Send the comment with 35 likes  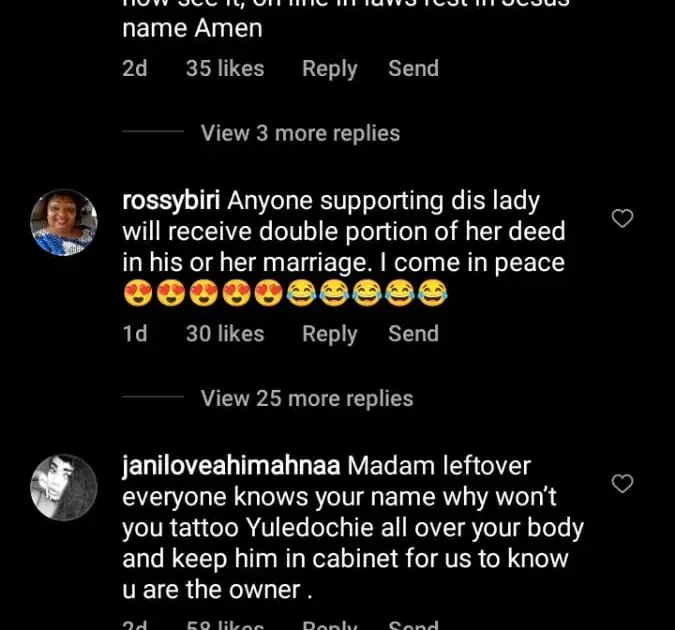[x=413, y=69]
